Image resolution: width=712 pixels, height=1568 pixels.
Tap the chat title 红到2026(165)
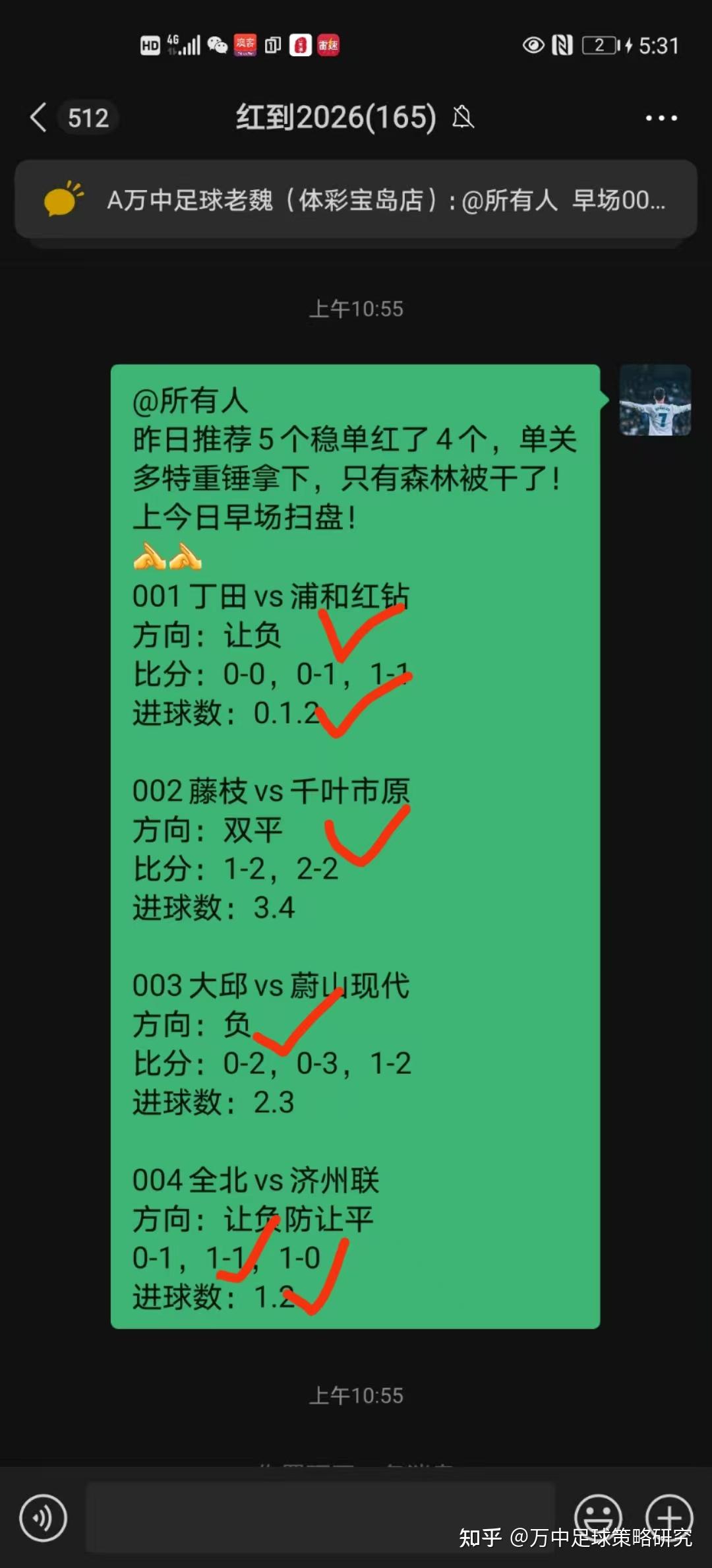tap(336, 117)
